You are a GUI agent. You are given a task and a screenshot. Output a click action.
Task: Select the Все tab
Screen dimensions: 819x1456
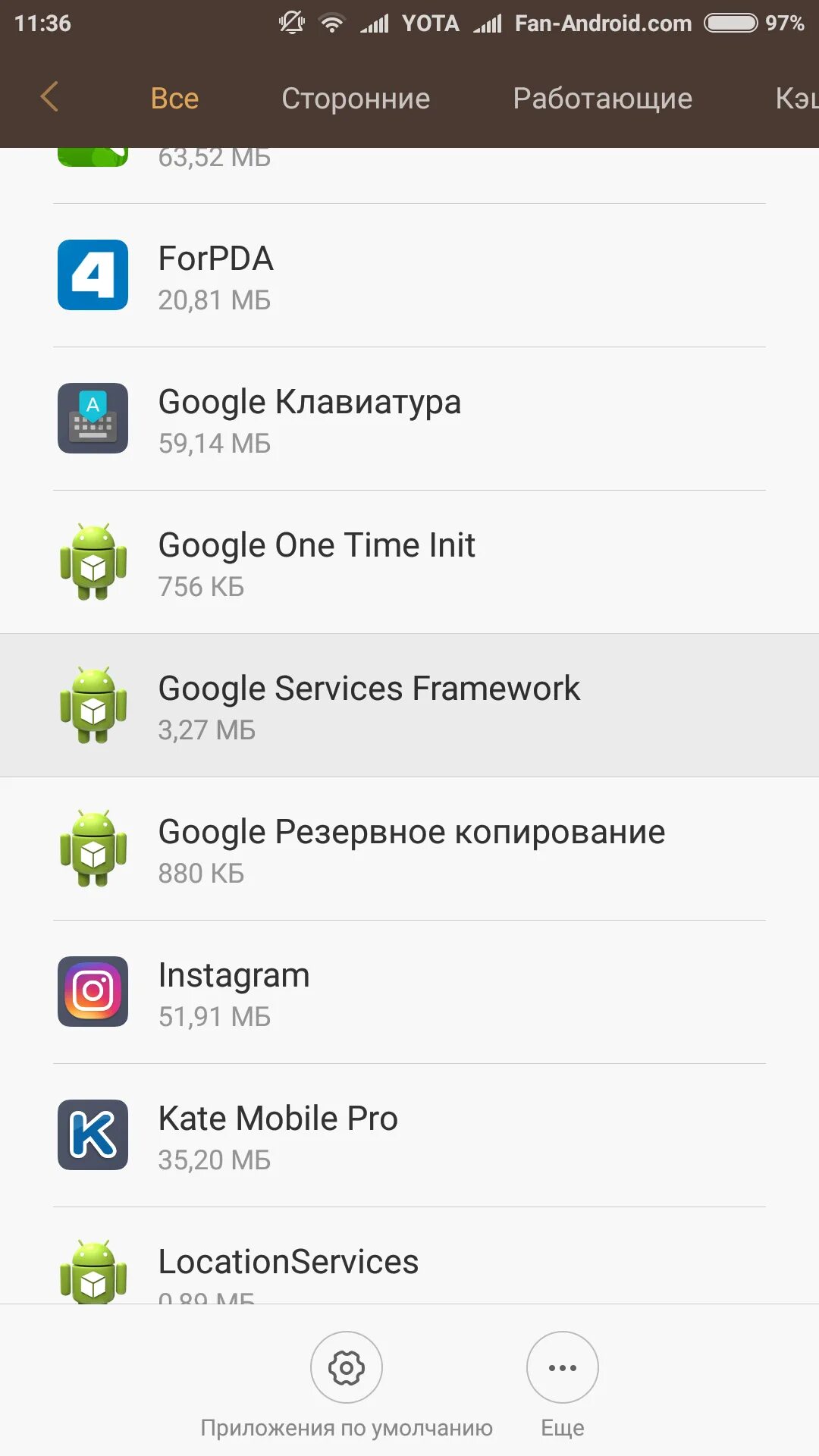tap(174, 99)
